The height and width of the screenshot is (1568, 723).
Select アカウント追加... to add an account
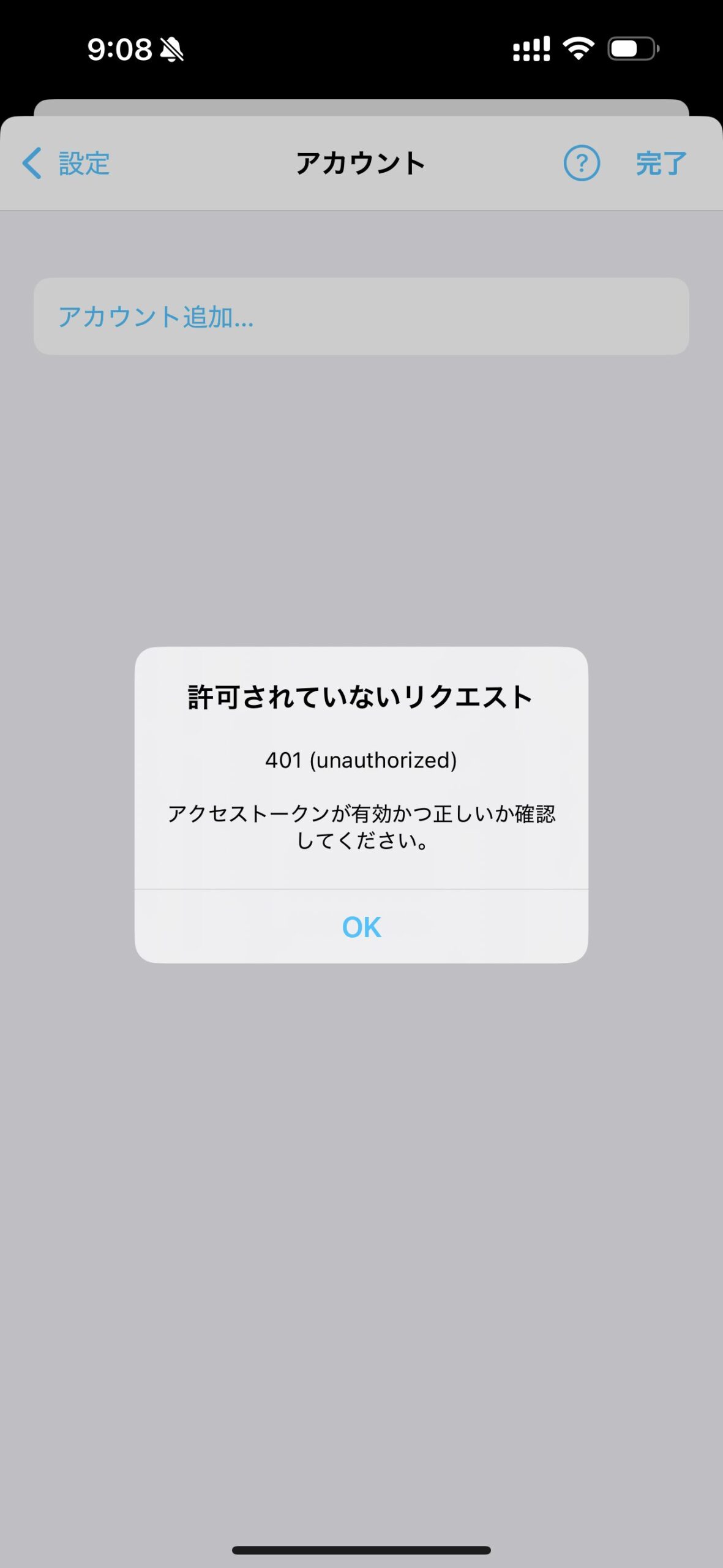(361, 317)
